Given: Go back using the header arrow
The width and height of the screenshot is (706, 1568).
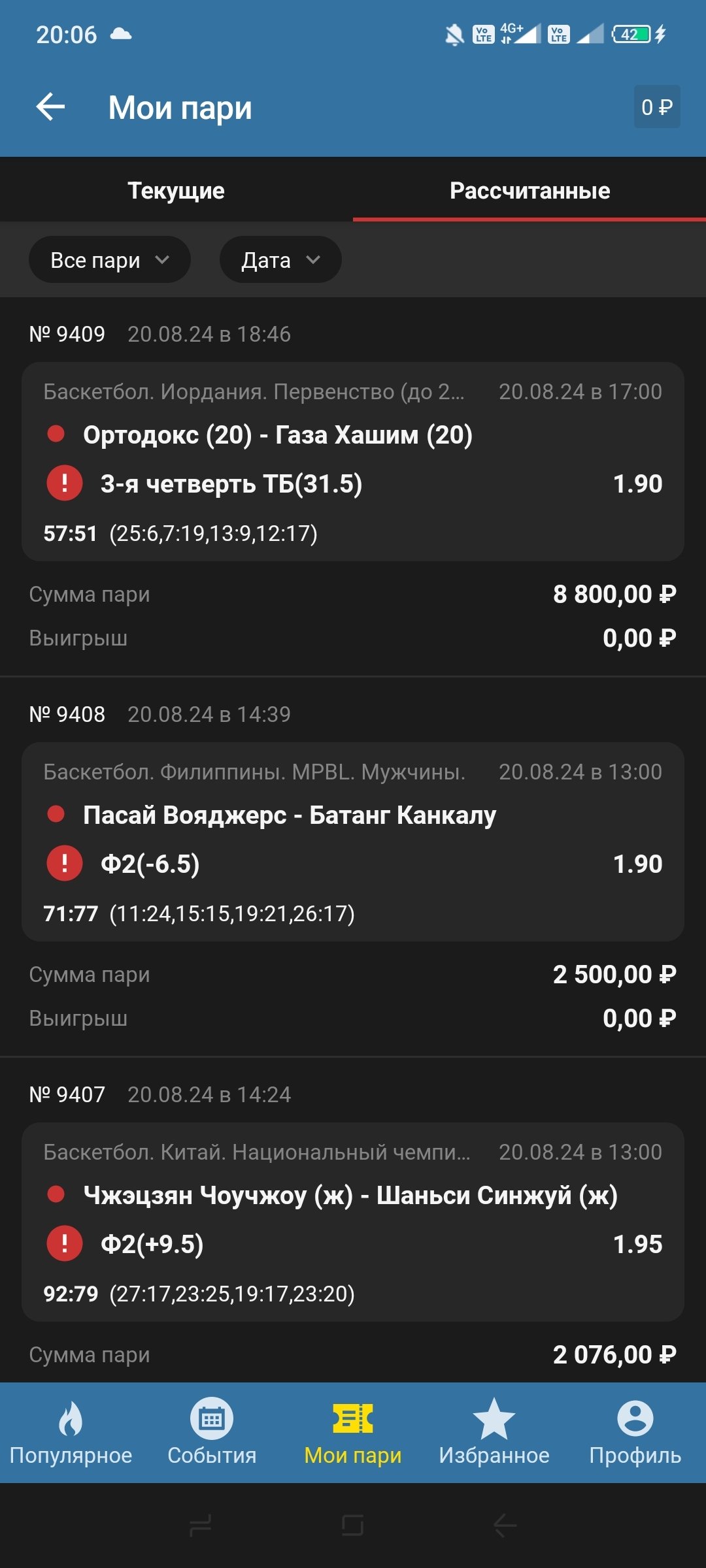Looking at the screenshot, I should tap(50, 107).
